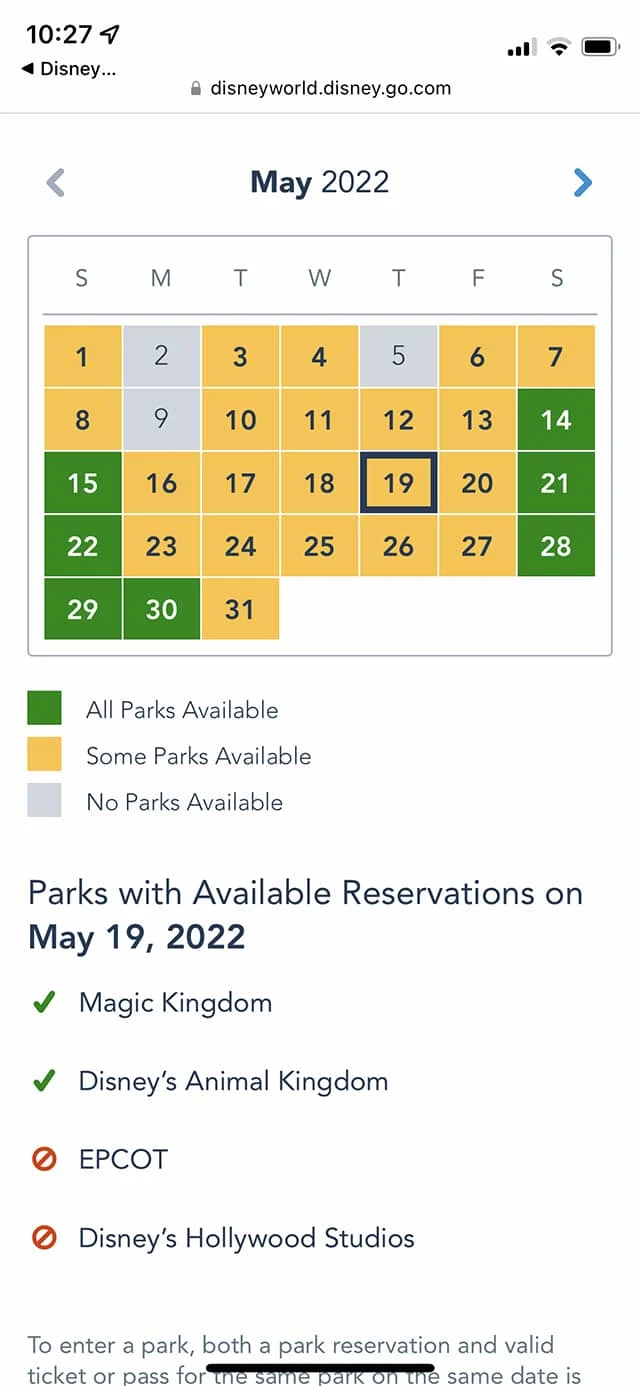Select May 1 on the calendar
The width and height of the screenshot is (640, 1386).
coord(82,357)
